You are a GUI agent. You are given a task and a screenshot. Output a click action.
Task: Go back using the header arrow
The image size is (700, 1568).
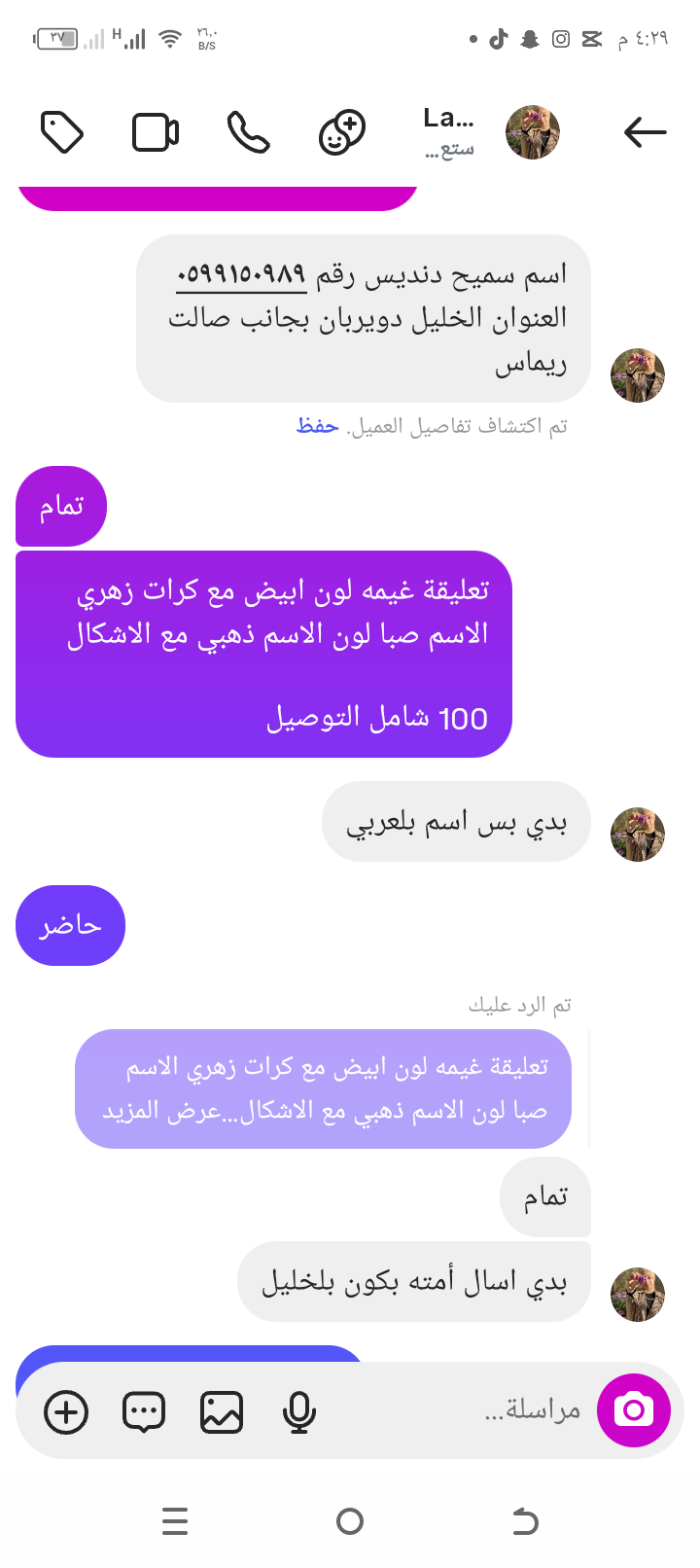click(x=645, y=131)
